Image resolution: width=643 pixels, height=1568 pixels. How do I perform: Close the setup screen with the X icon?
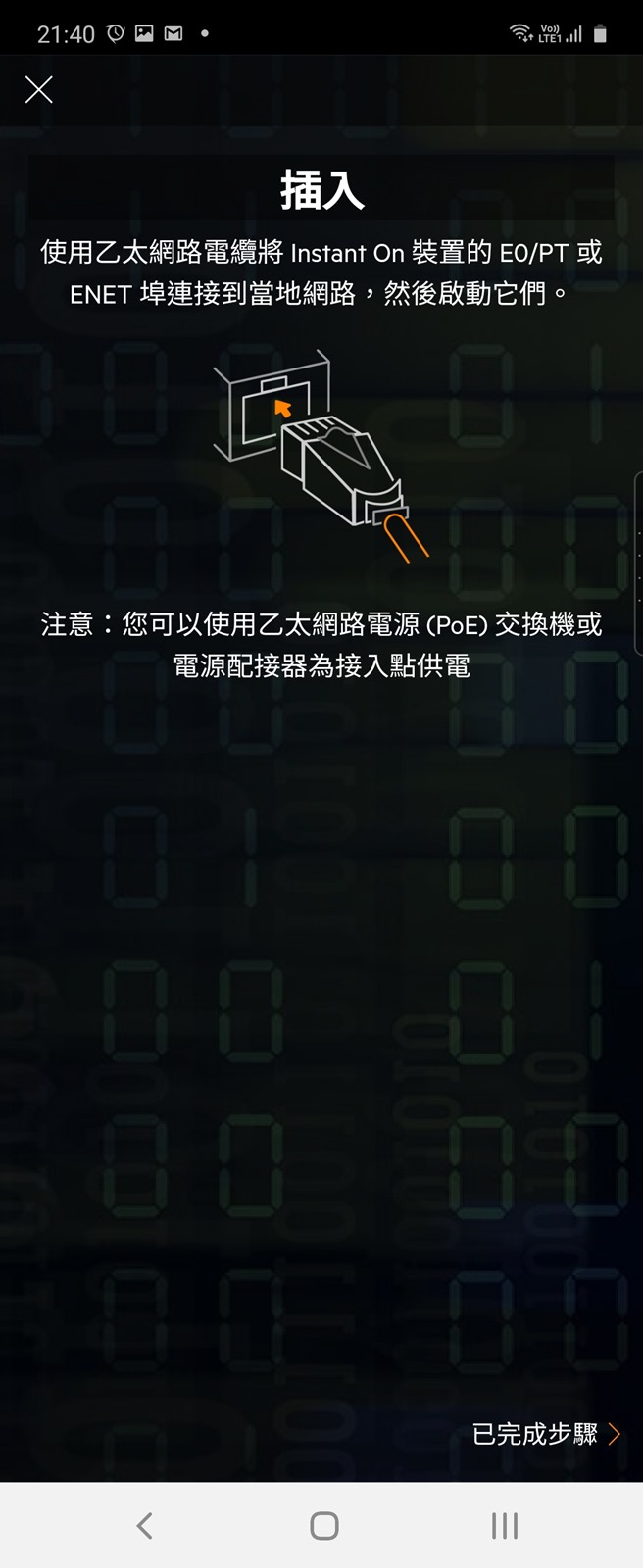pos(39,90)
